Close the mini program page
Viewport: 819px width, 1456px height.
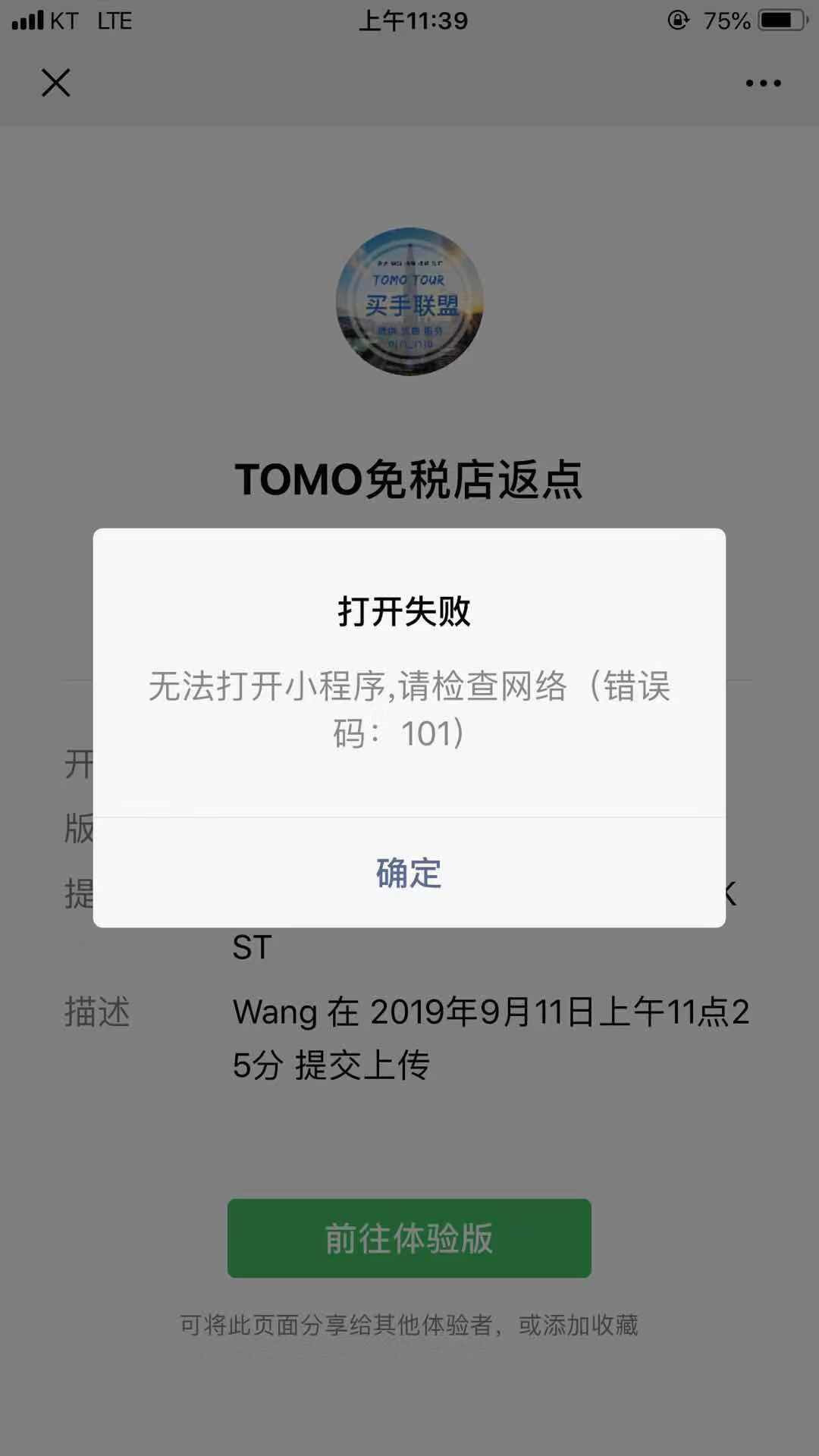click(x=55, y=83)
